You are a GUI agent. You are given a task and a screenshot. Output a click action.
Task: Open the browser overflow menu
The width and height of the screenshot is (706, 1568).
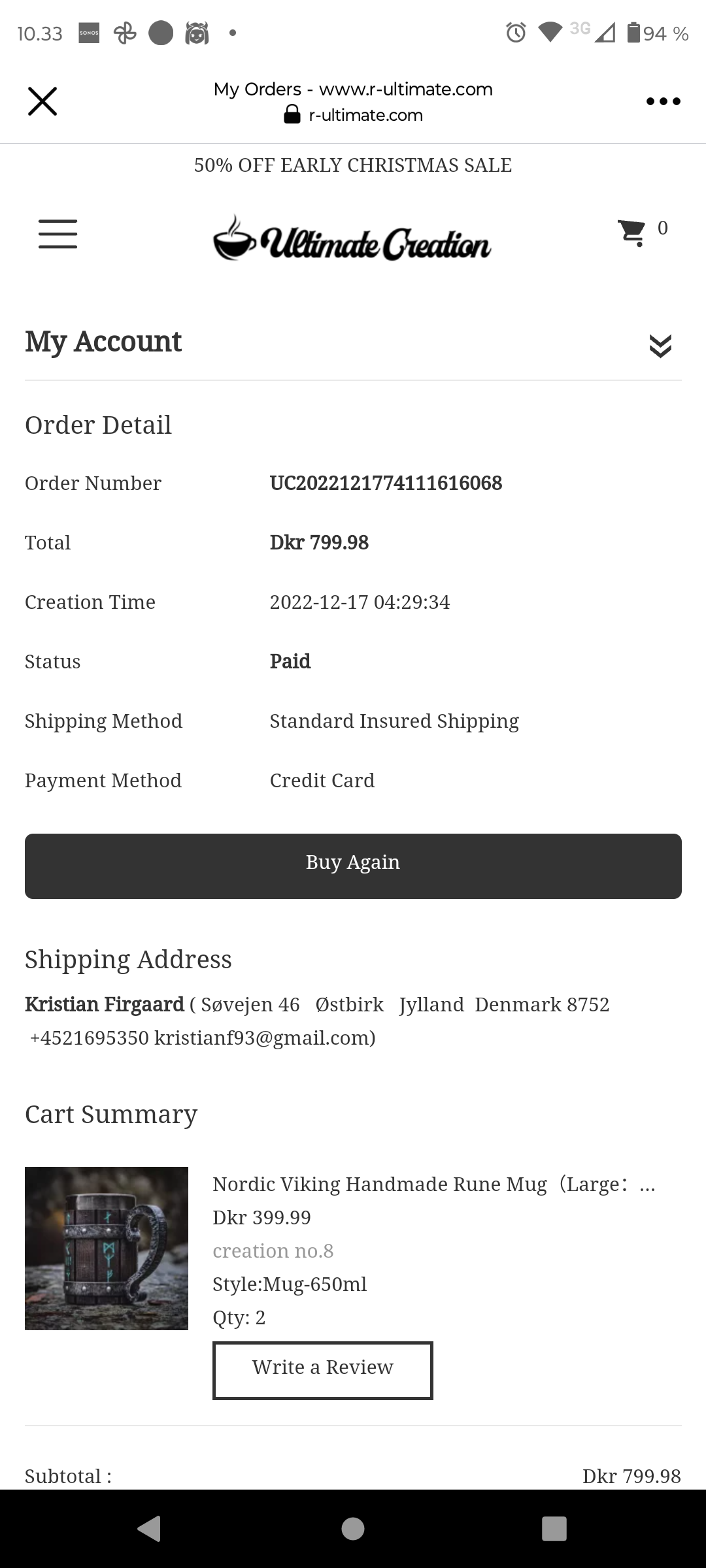point(663,101)
